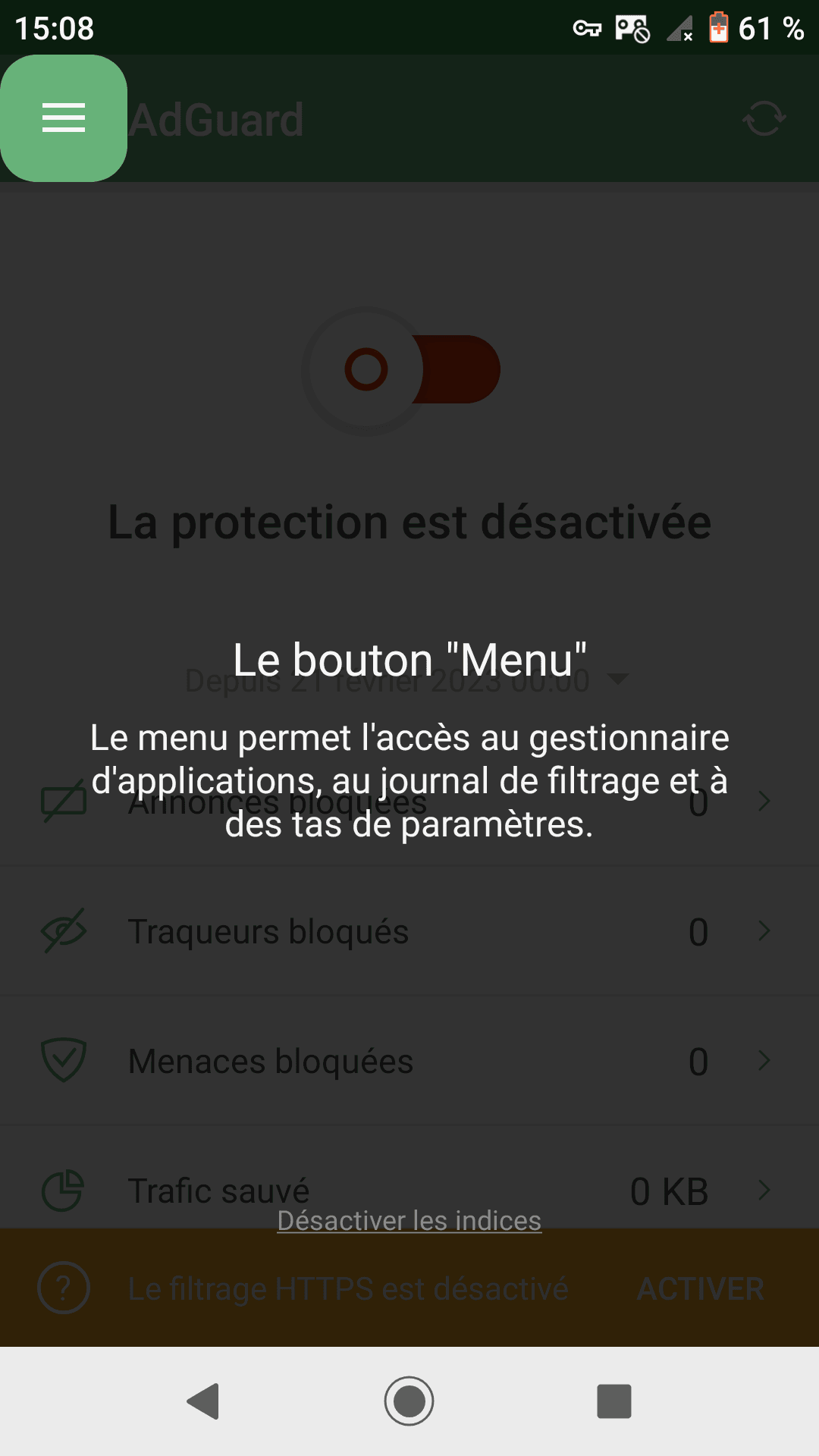The width and height of the screenshot is (819, 1456).
Task: Click the Désactiver les indices link
Action: click(409, 1220)
